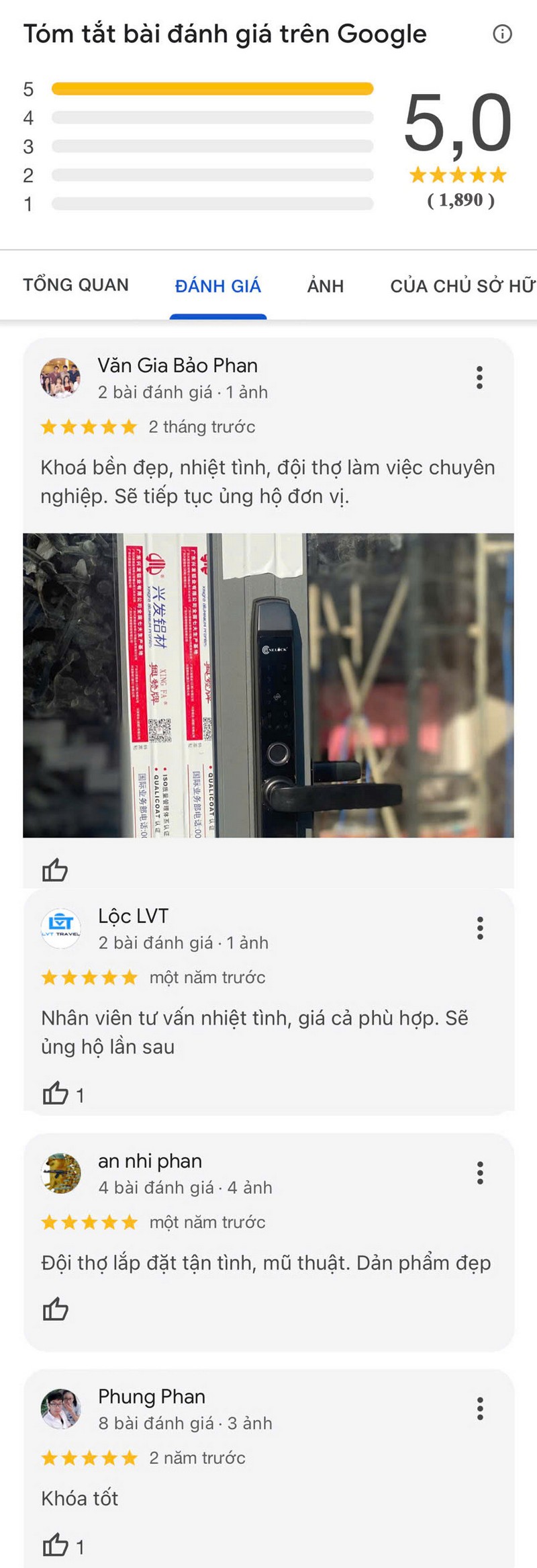Open the info icon beside the review summary

tap(502, 34)
